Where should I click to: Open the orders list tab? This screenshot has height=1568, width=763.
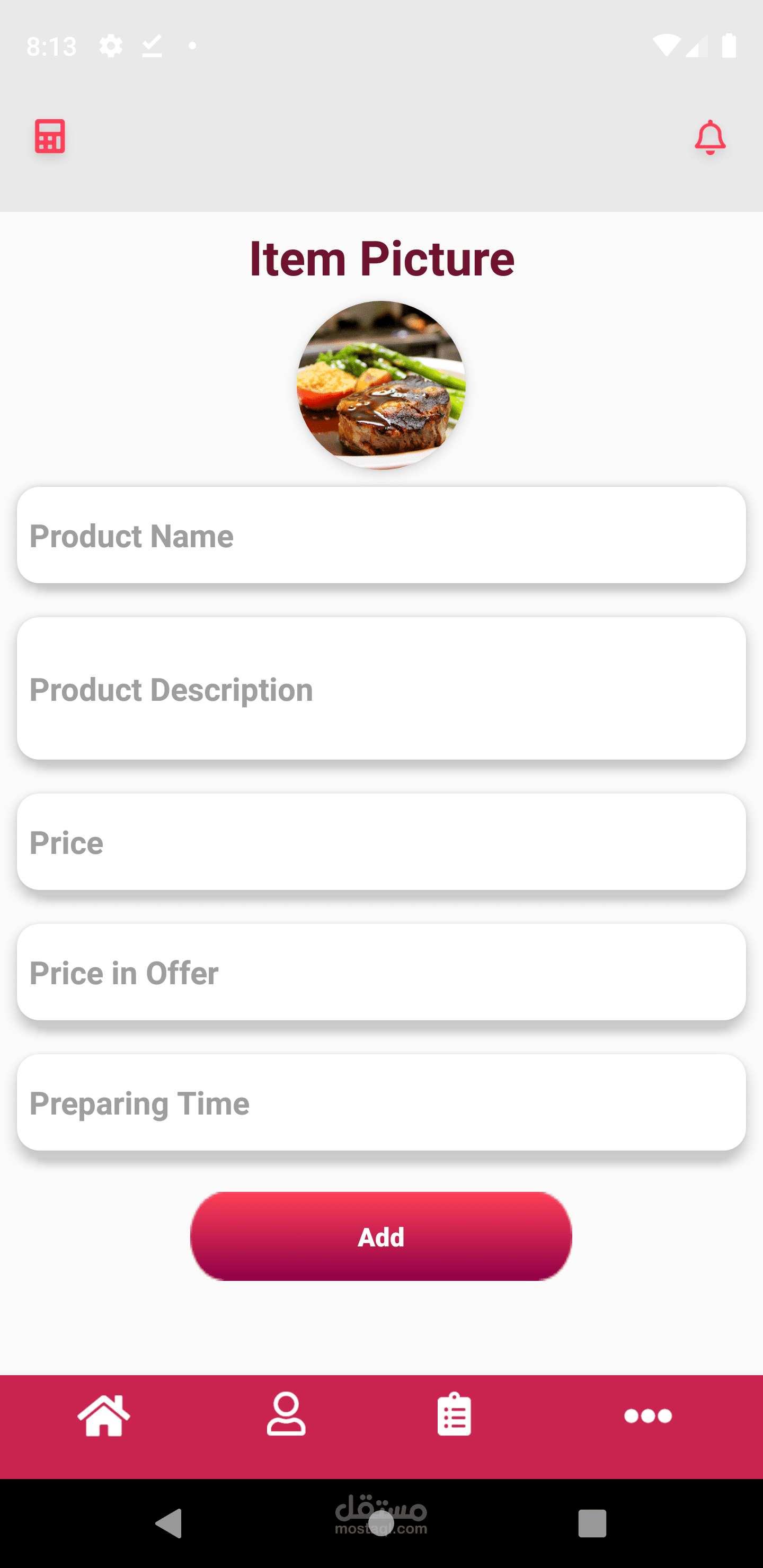coord(454,1415)
